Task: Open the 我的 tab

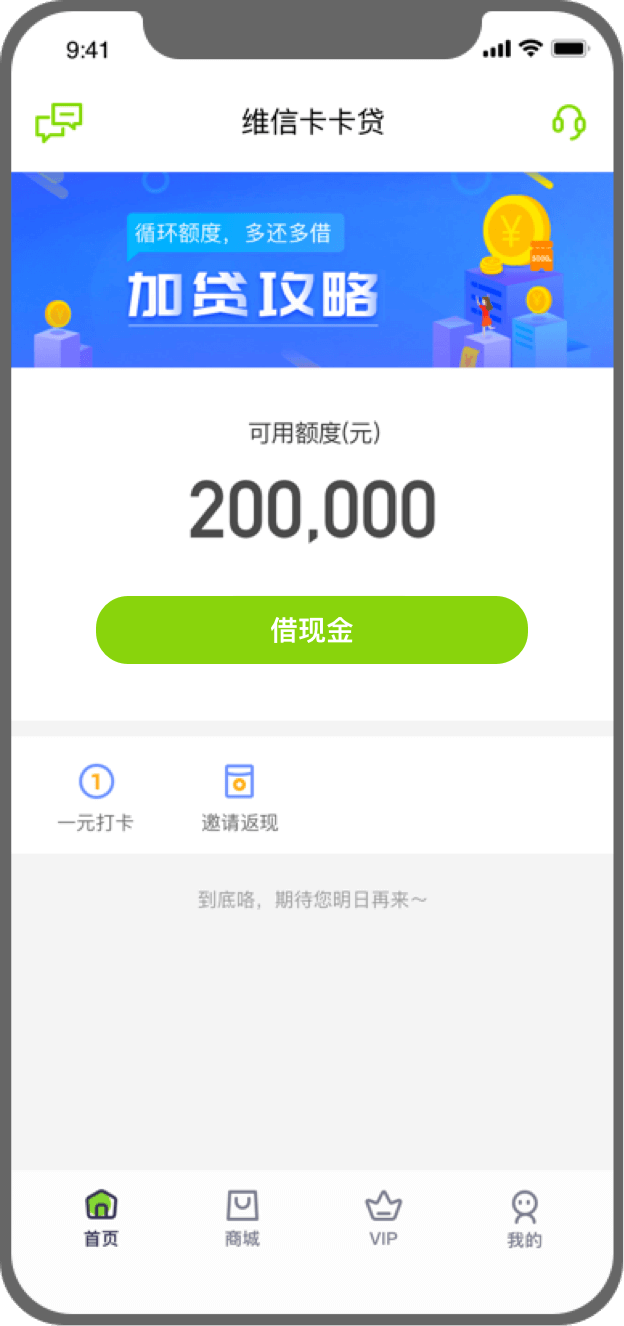Action: (524, 1218)
